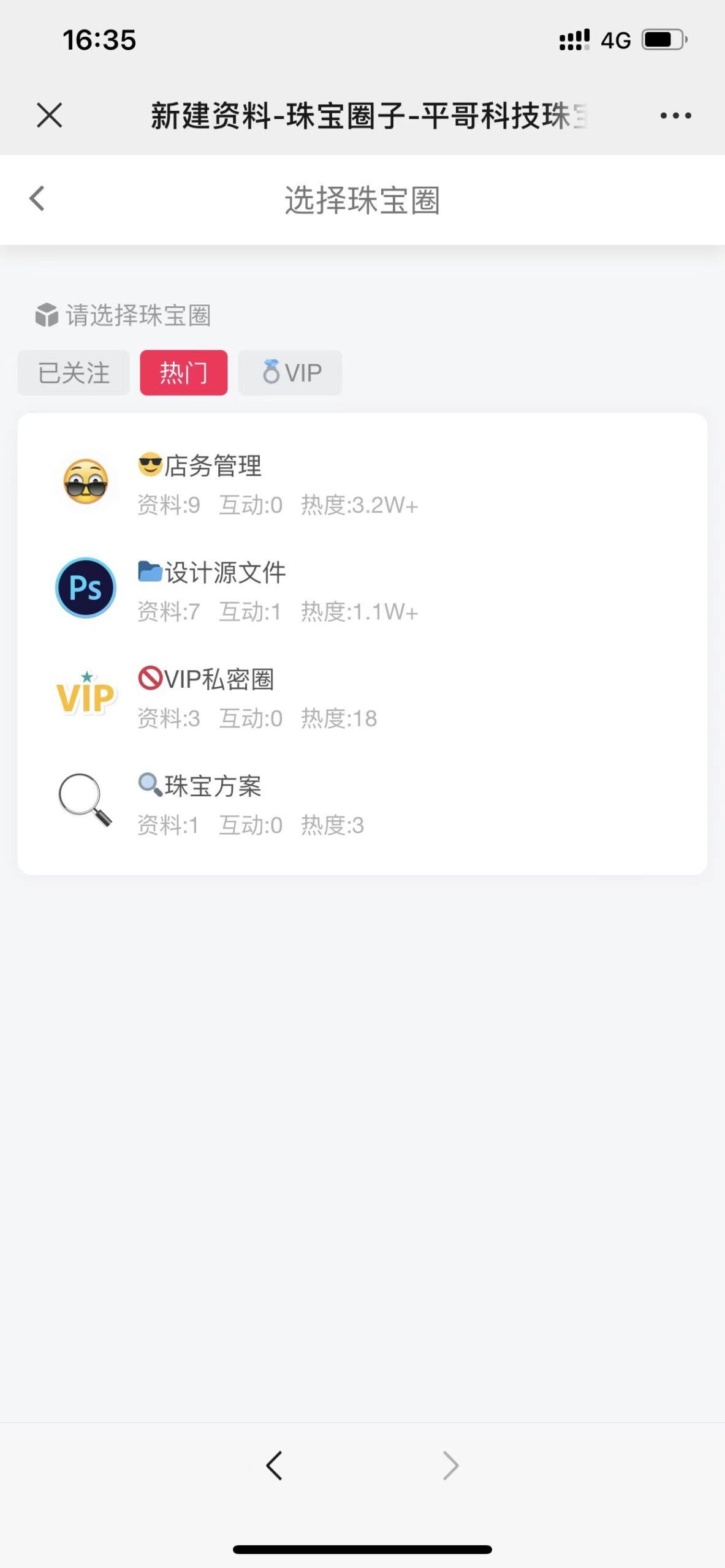Tap the right navigation arrow at the bottom
Viewport: 725px width, 1568px height.
click(x=450, y=1465)
